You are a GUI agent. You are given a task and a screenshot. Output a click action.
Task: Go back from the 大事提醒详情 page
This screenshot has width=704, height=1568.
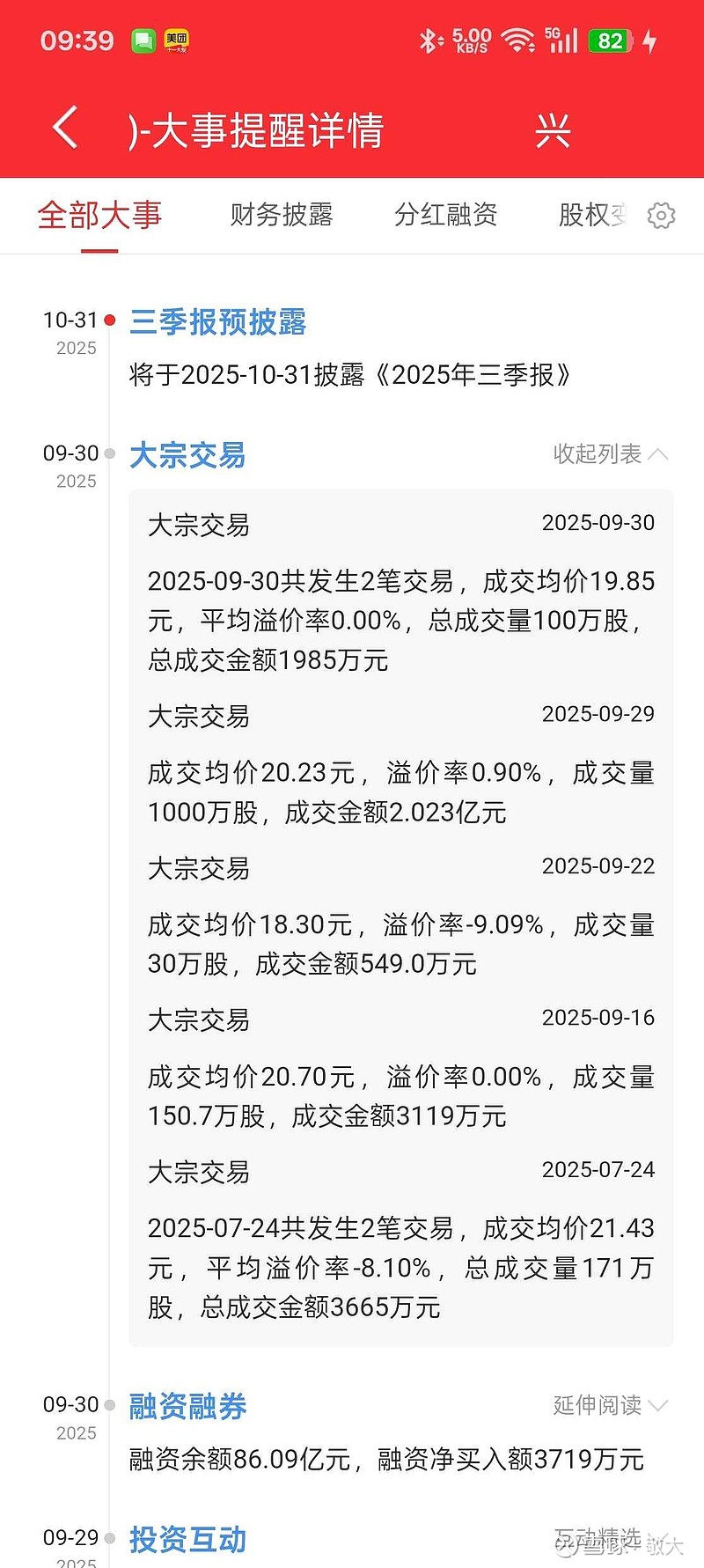tap(66, 129)
